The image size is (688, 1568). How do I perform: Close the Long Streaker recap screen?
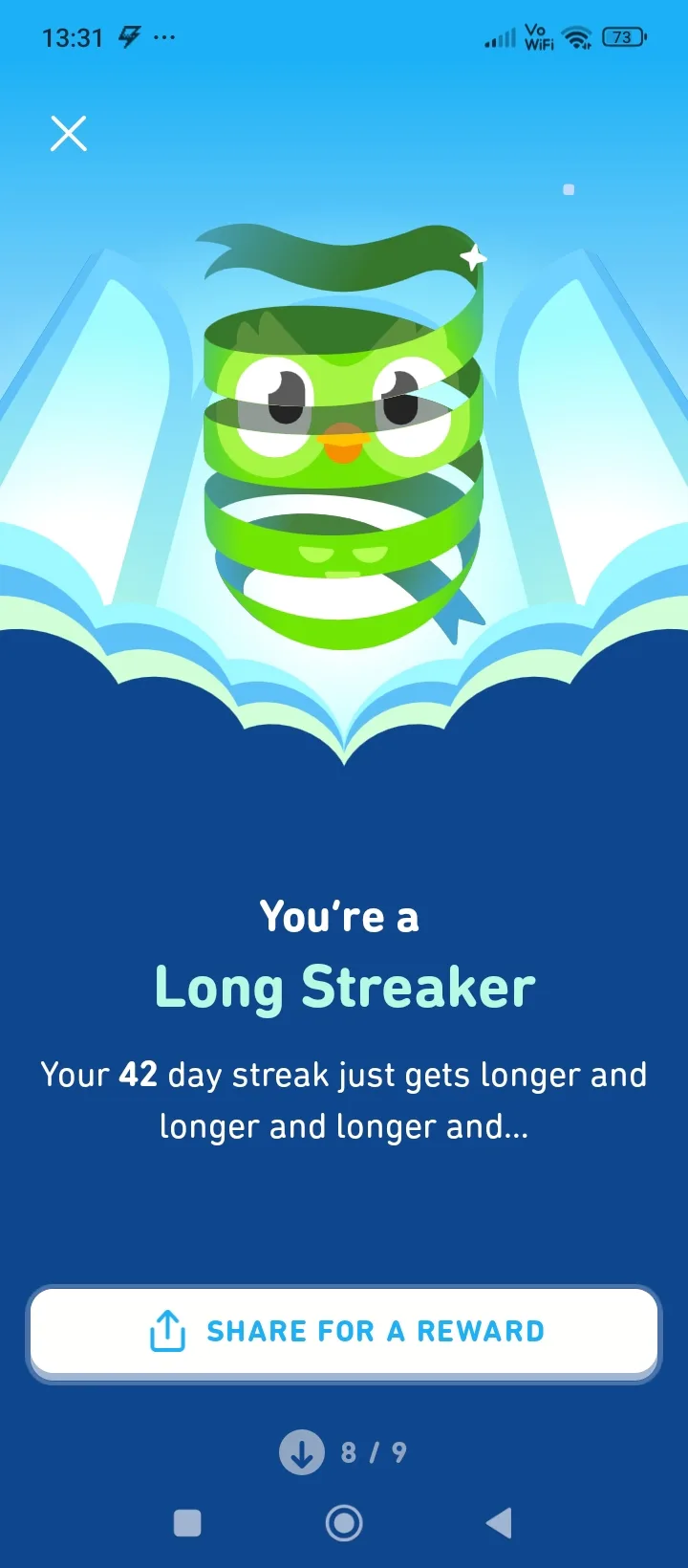(68, 134)
